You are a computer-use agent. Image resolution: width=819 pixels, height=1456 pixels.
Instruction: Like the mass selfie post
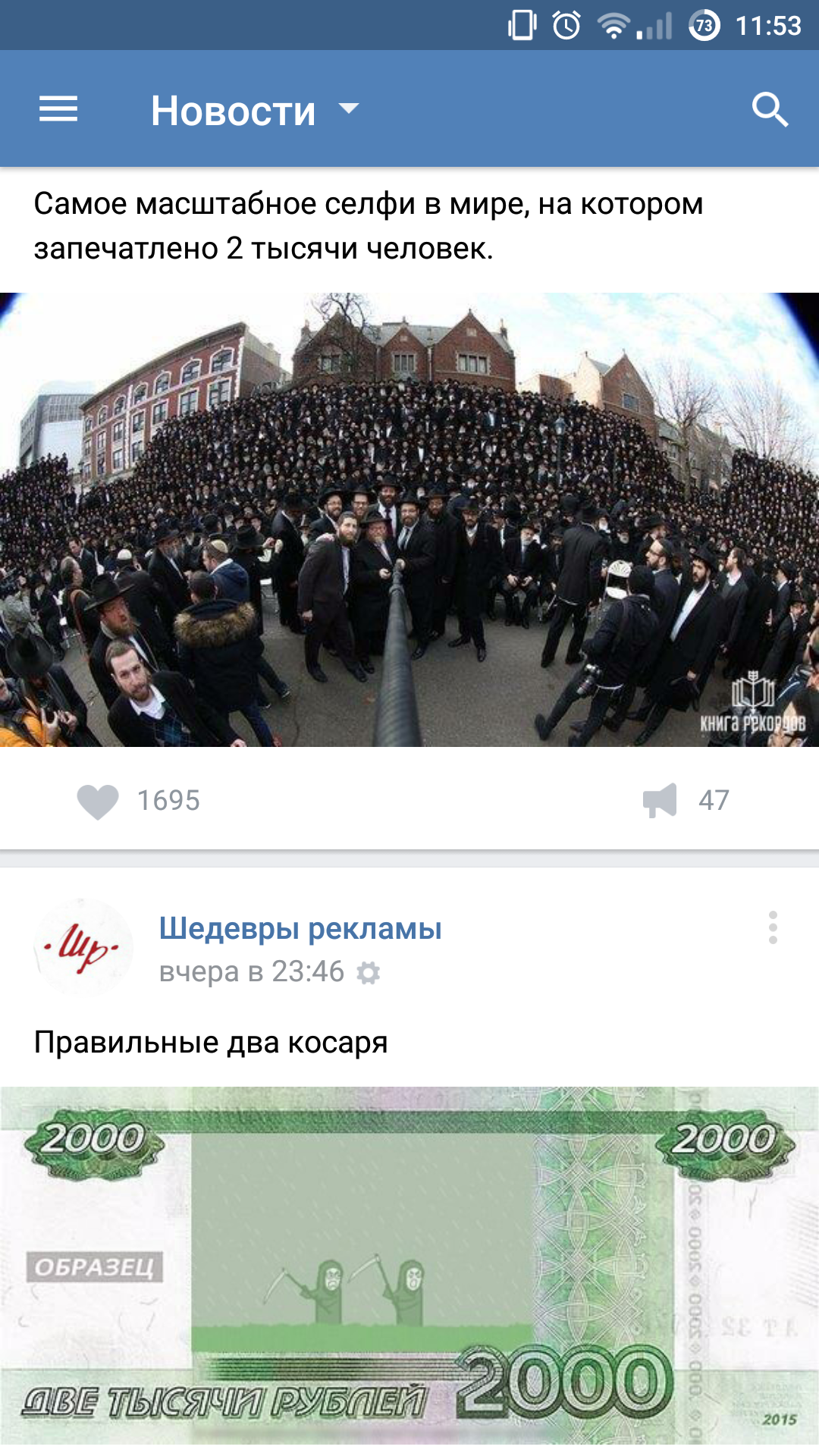tap(99, 801)
